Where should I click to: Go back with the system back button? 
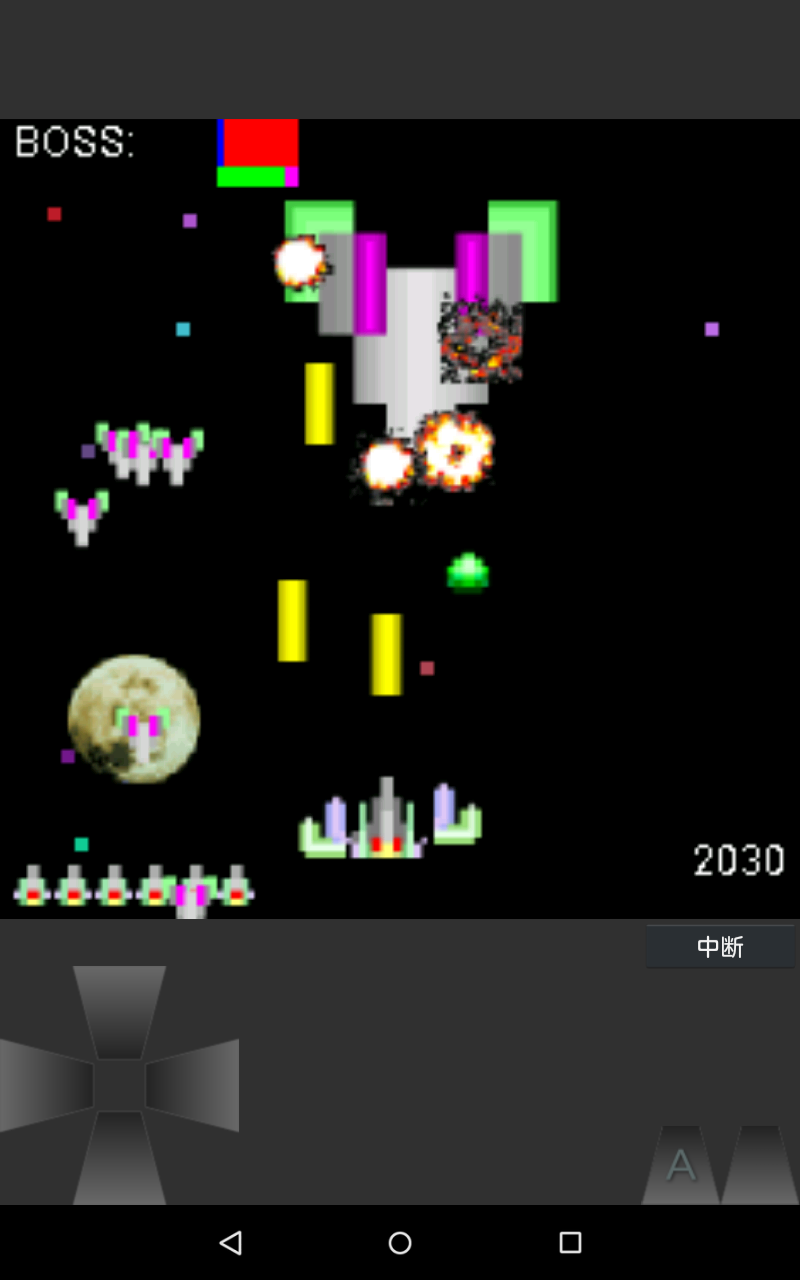(230, 1242)
